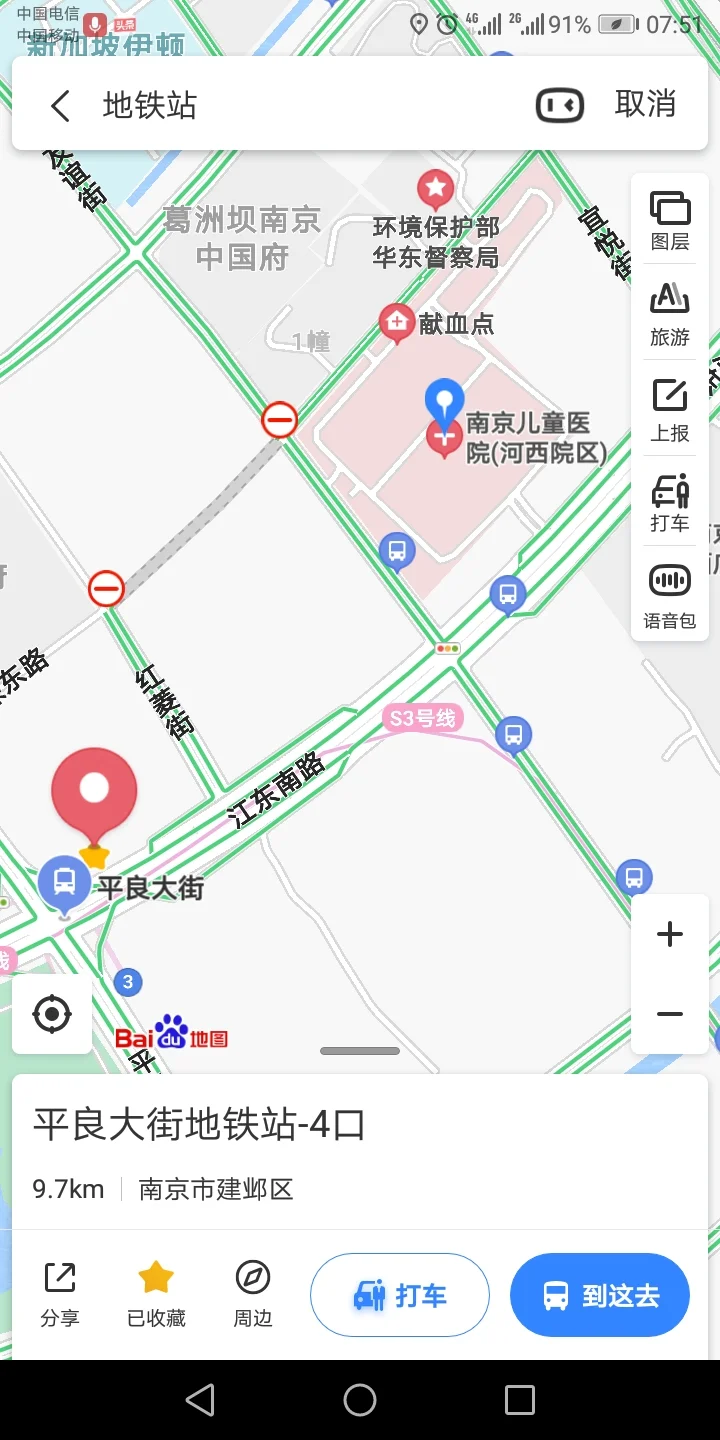The image size is (720, 1440).
Task: Open the 打车 ride-hailing sidebar icon
Action: pos(669,495)
